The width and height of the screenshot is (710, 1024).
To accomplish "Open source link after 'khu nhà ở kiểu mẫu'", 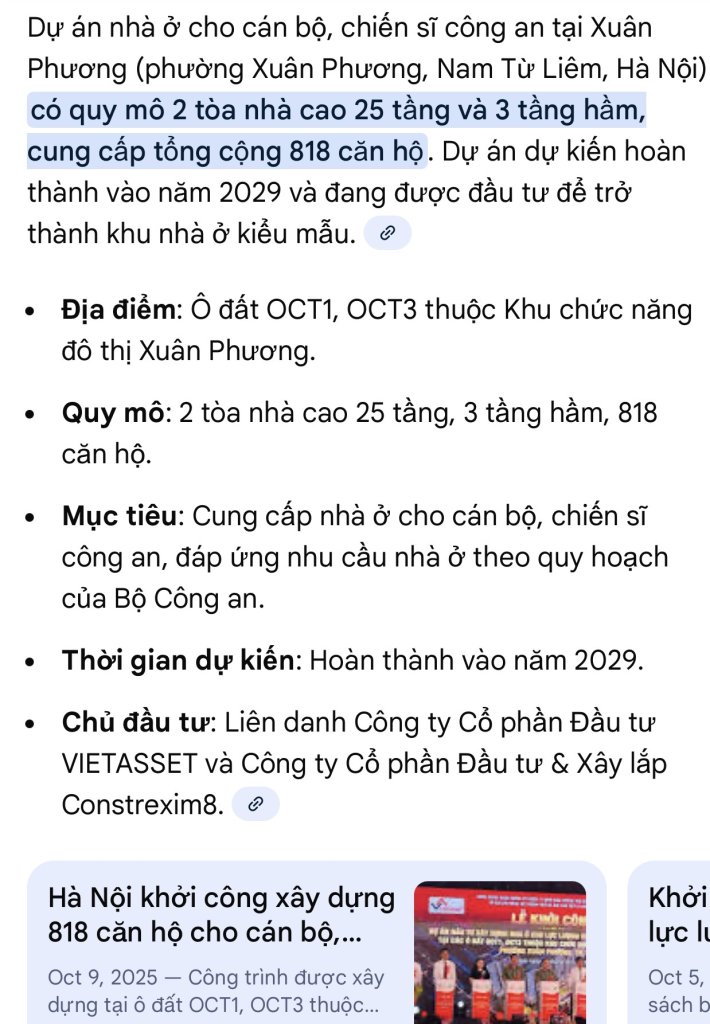I will pyautogui.click(x=388, y=234).
